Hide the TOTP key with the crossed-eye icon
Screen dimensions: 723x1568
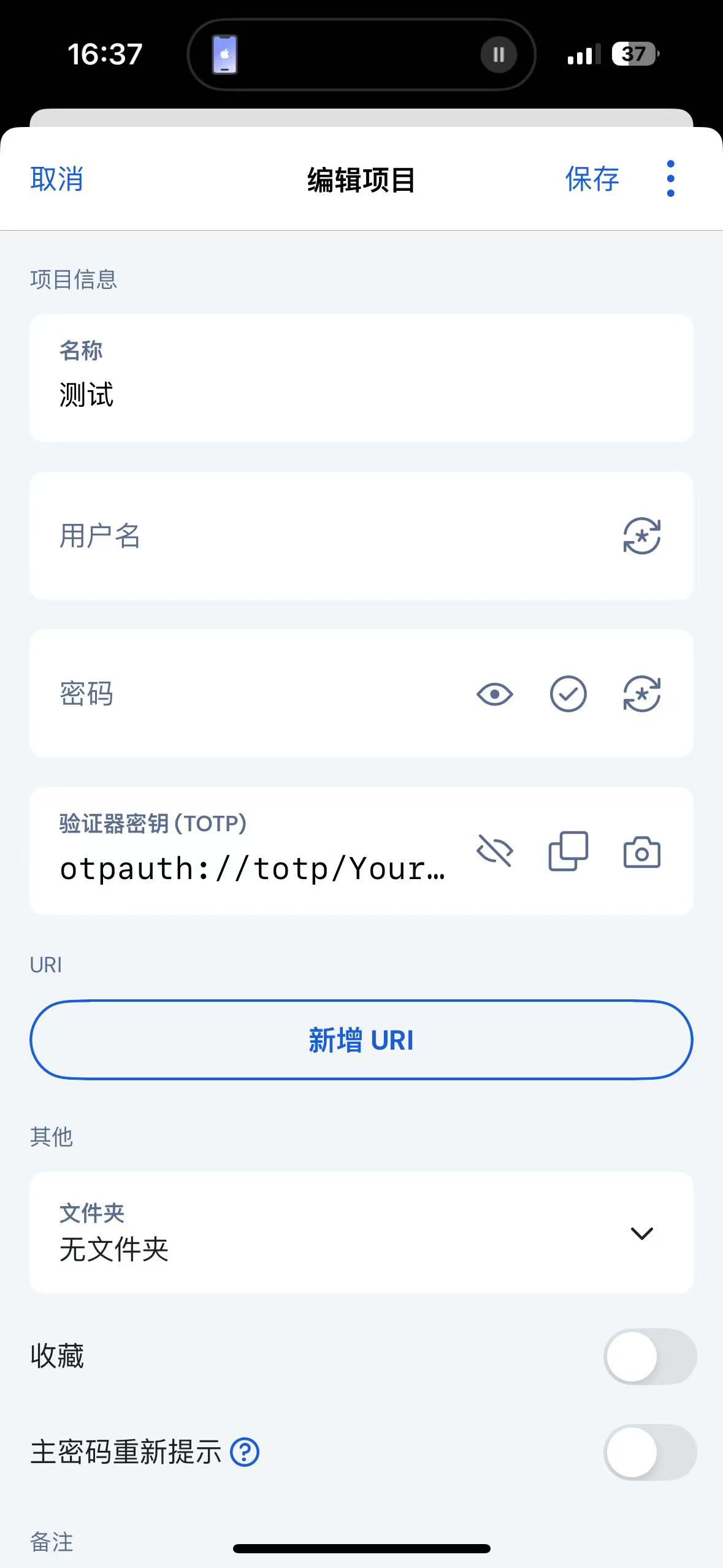tap(494, 851)
